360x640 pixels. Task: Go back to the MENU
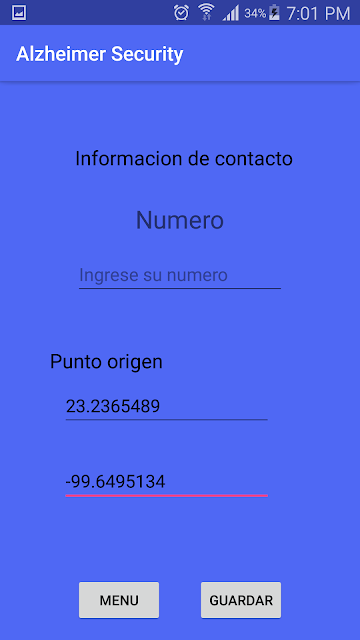[119, 600]
